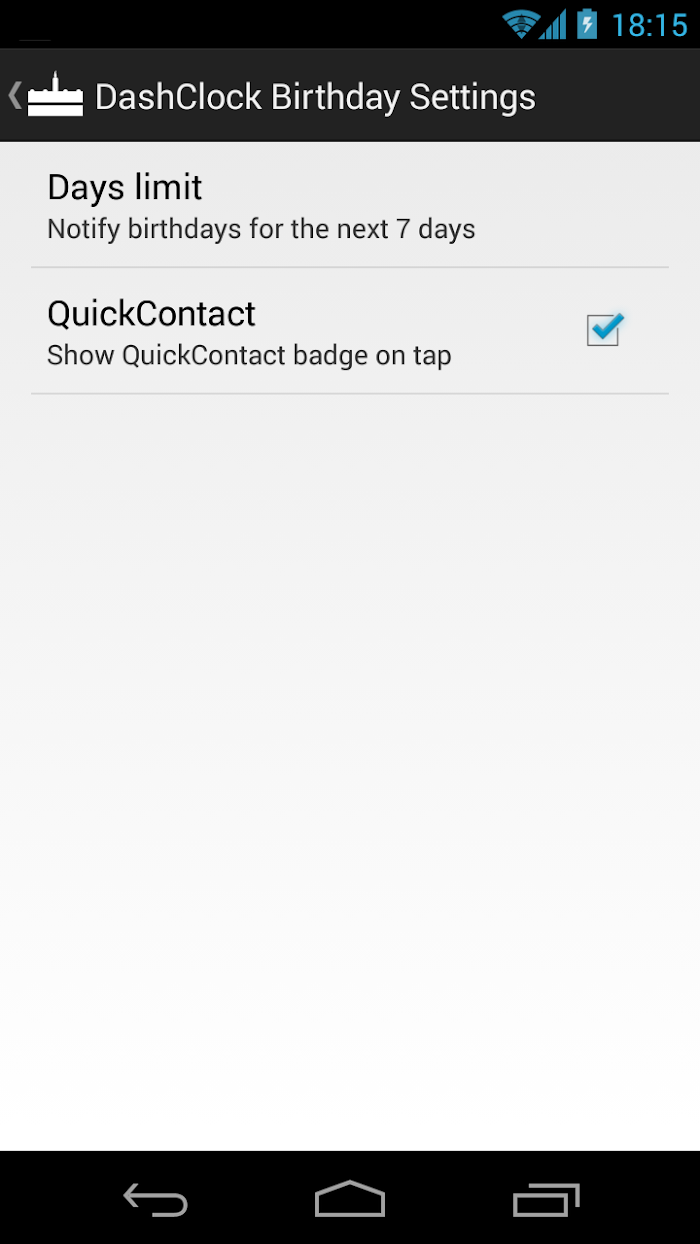
Task: Open the Days limit setting
Action: (x=350, y=205)
